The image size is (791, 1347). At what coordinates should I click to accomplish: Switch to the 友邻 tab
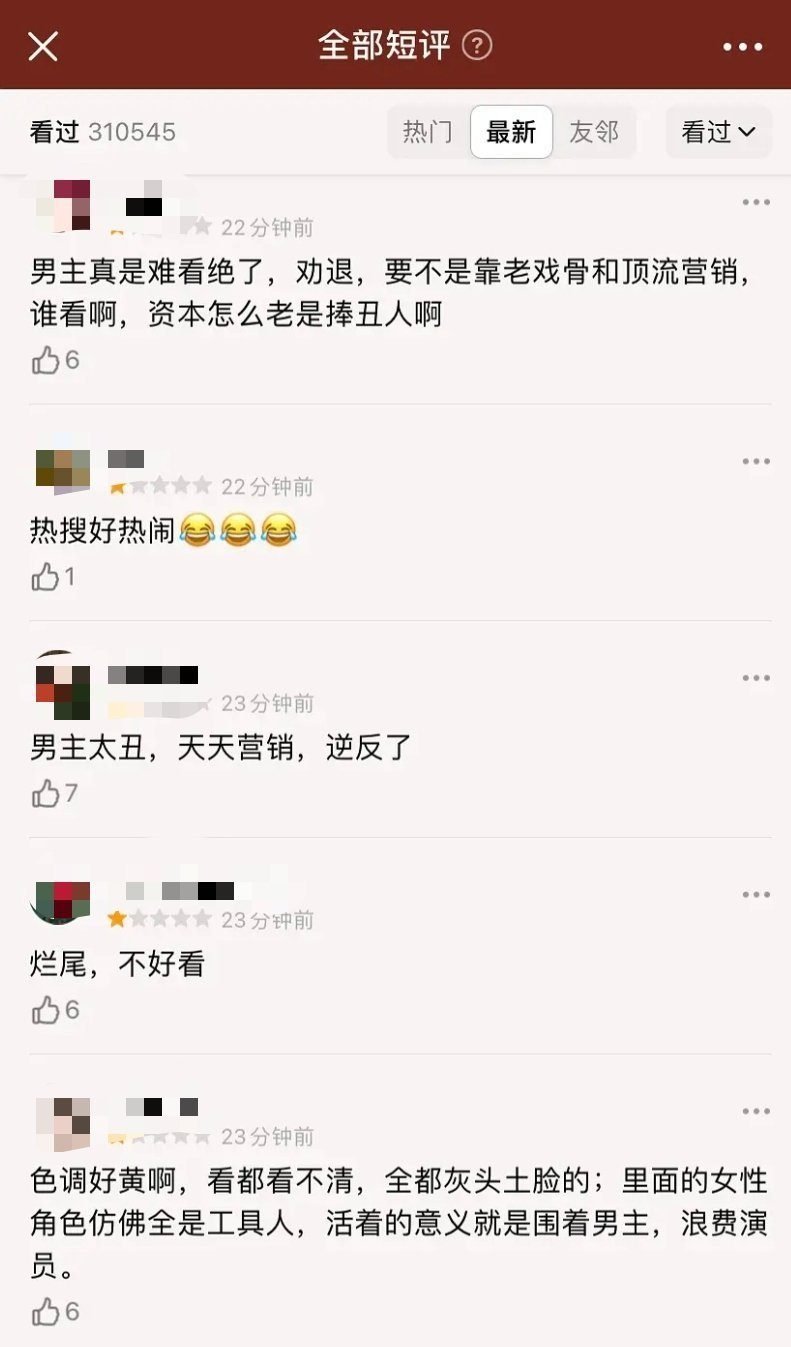pos(594,132)
